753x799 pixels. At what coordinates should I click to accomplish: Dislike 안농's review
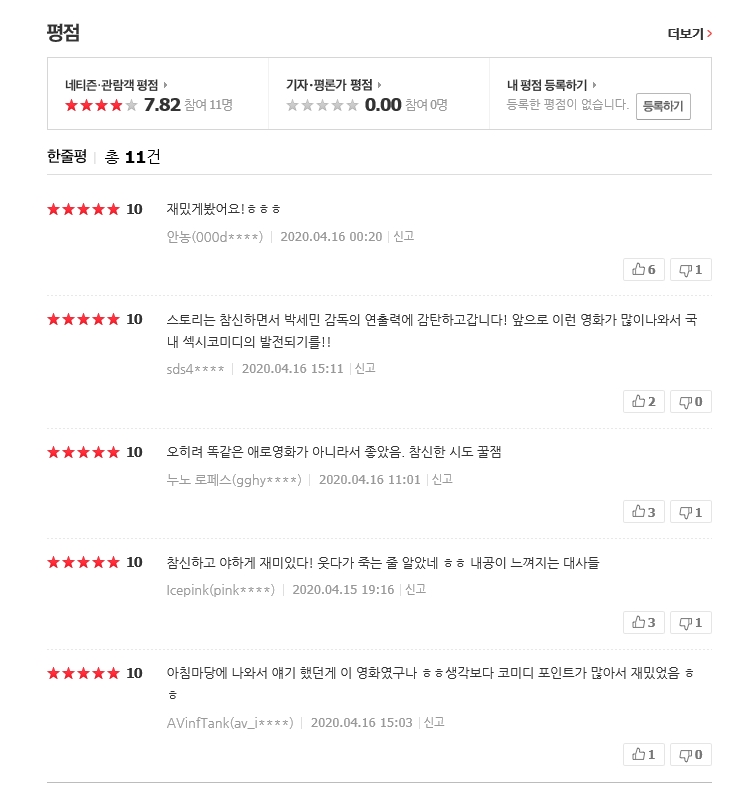coord(690,269)
